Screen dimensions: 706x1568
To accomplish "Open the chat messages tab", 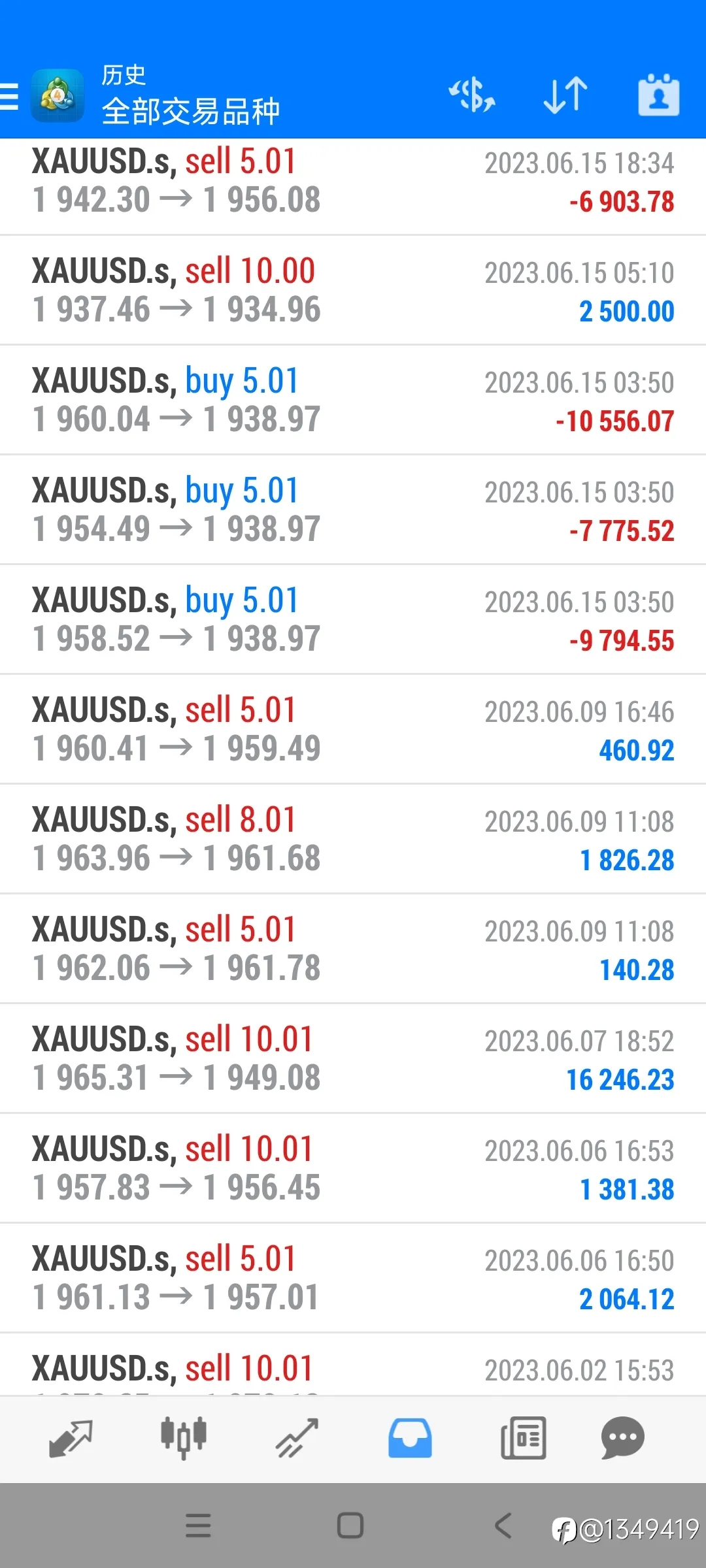I will (622, 1439).
